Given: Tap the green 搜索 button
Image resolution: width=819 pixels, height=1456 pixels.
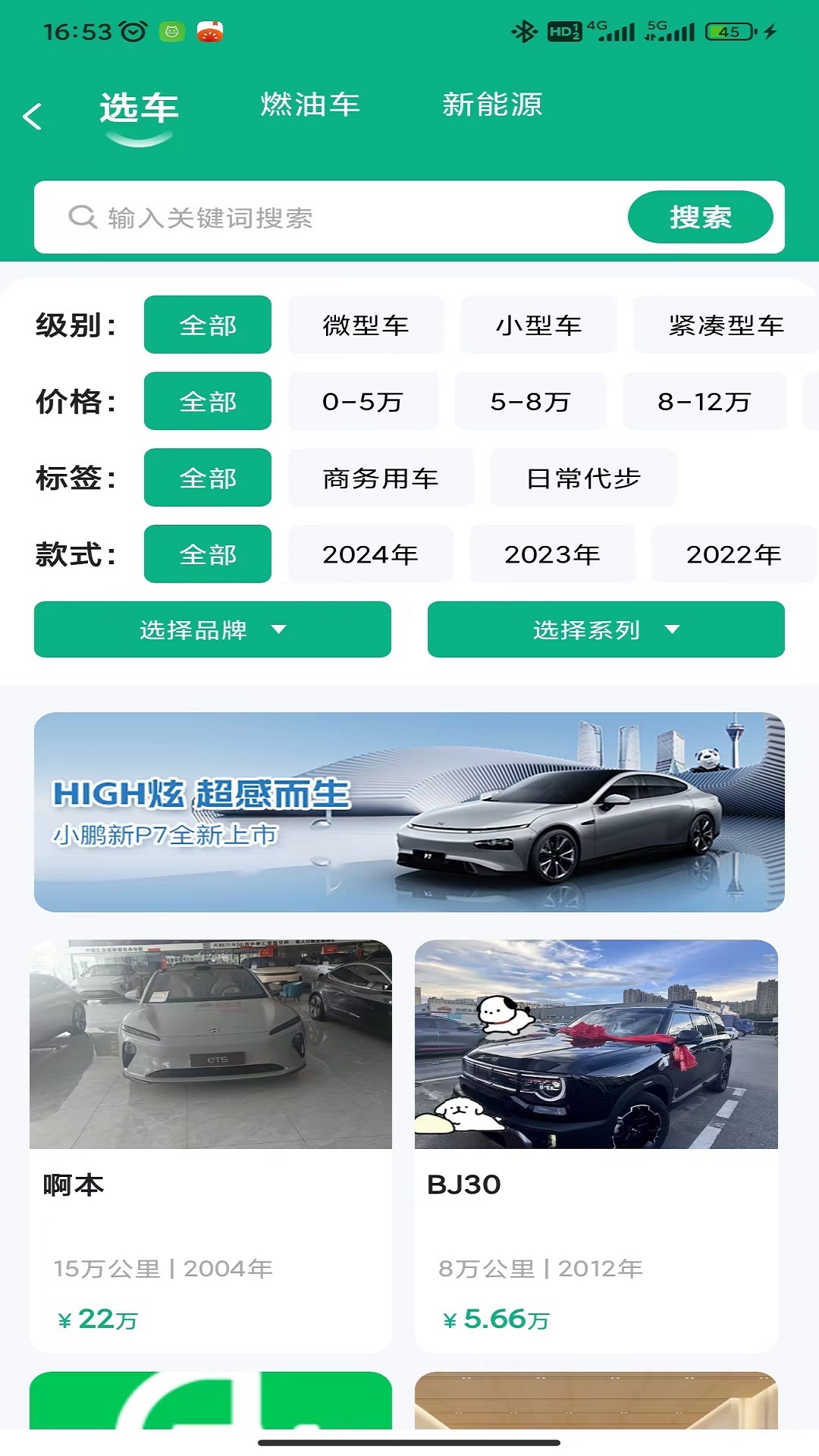Looking at the screenshot, I should (x=699, y=218).
